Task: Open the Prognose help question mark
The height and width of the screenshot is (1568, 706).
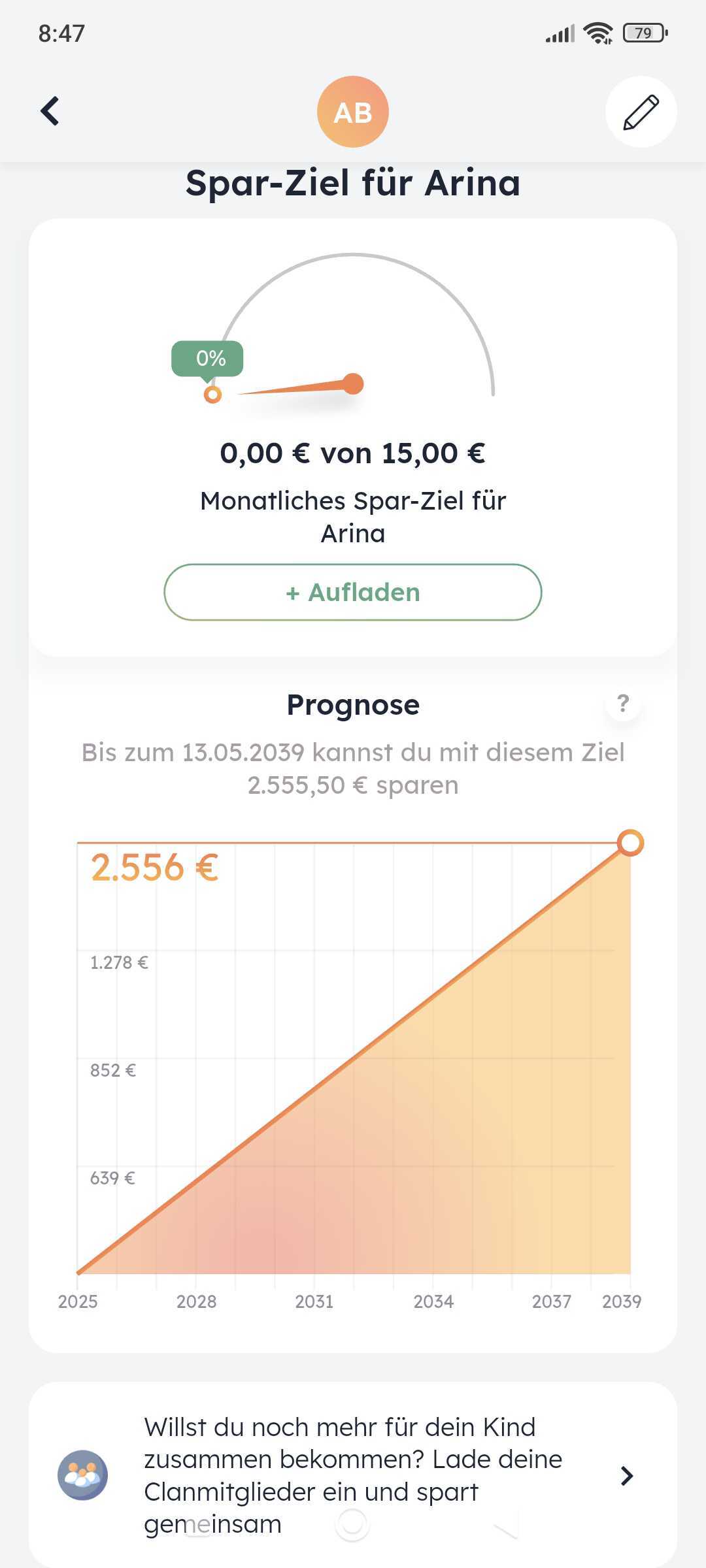Action: (623, 704)
